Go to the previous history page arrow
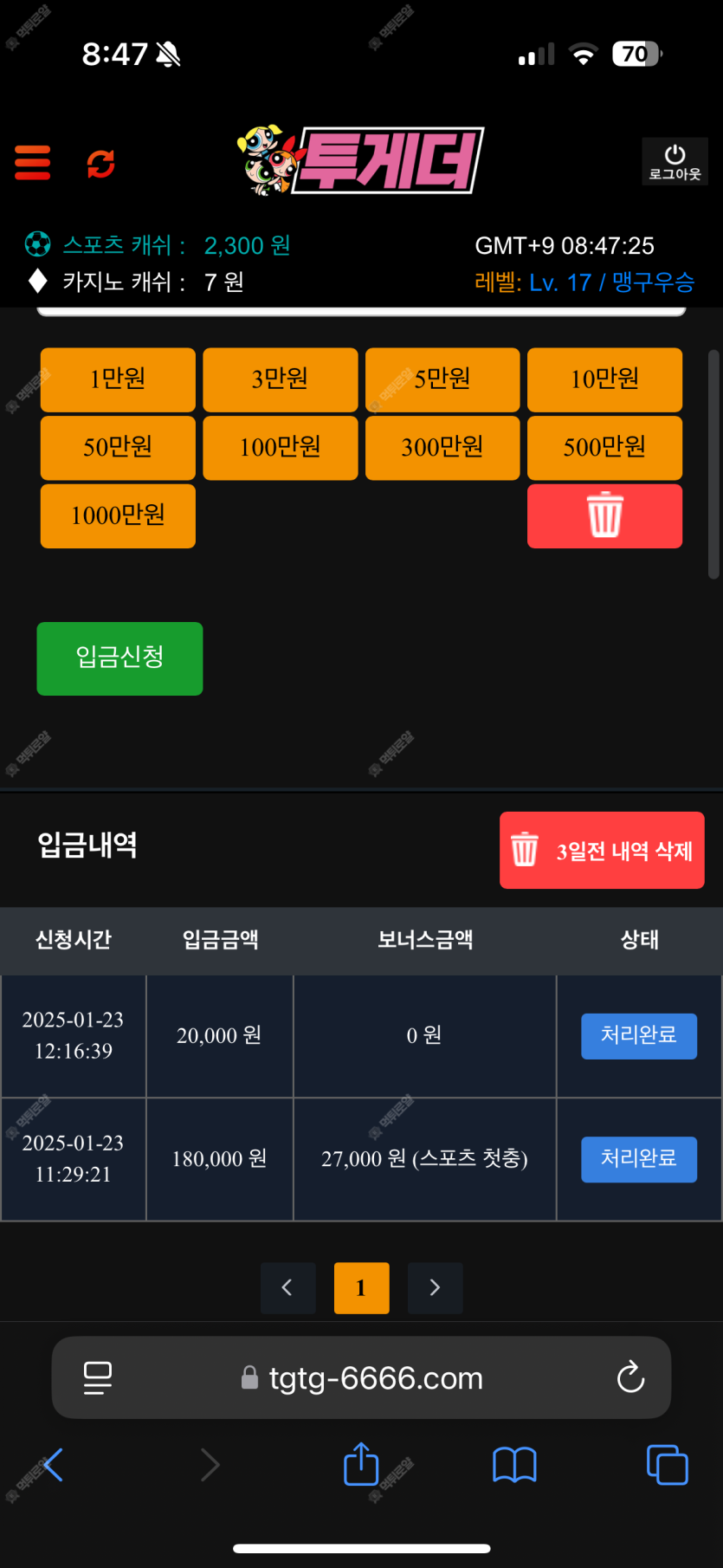Image resolution: width=723 pixels, height=1568 pixels. tap(287, 1288)
